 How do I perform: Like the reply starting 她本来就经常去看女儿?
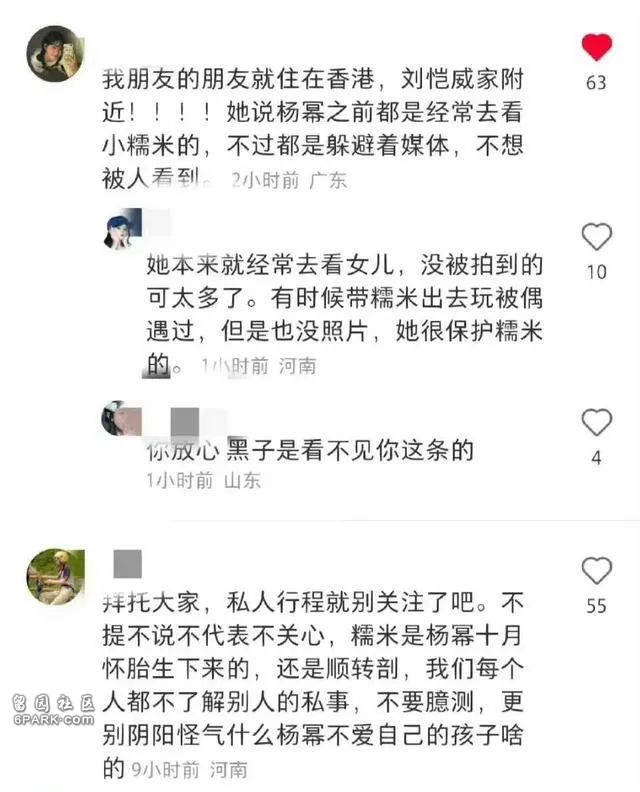[597, 237]
